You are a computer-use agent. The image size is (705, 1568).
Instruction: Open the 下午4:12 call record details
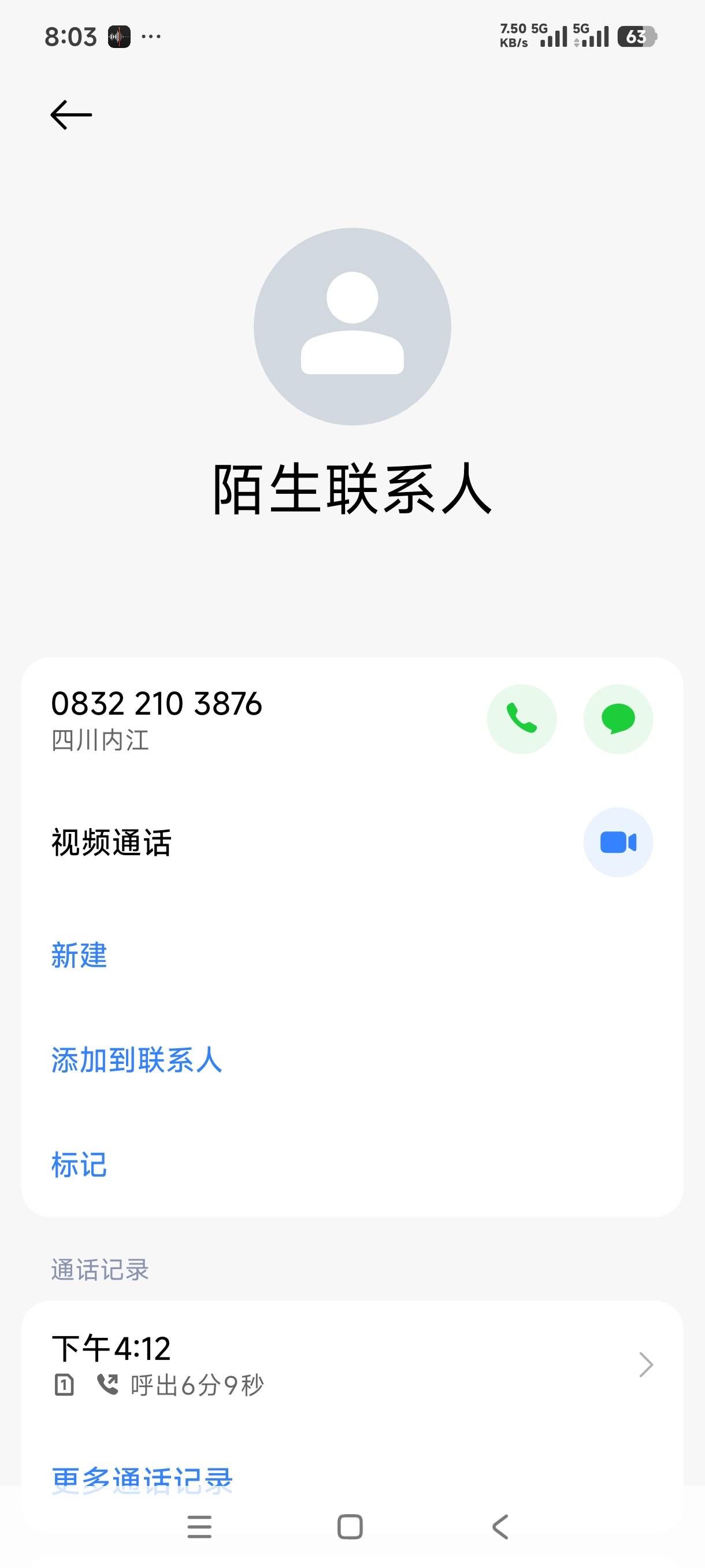click(352, 1364)
